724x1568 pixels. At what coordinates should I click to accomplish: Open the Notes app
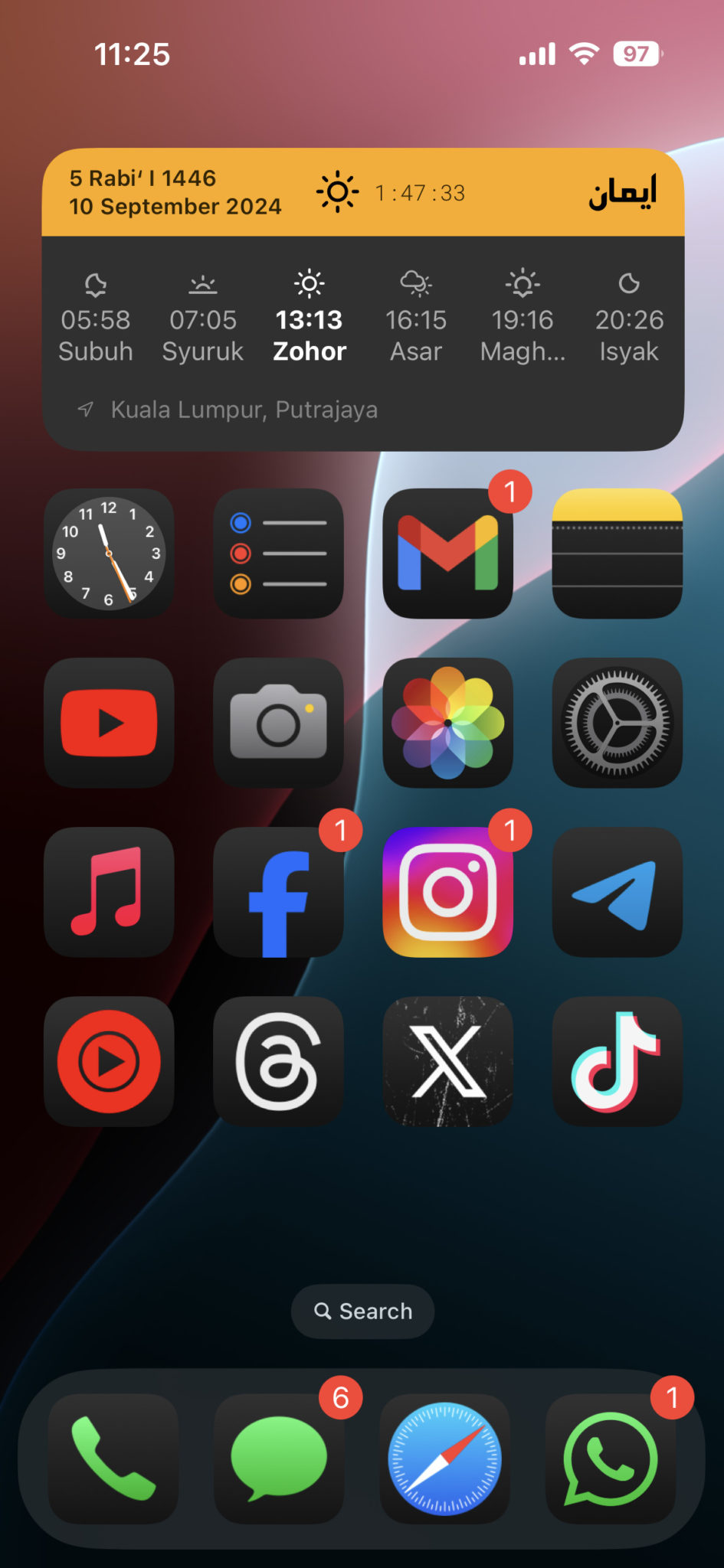pyautogui.click(x=617, y=553)
